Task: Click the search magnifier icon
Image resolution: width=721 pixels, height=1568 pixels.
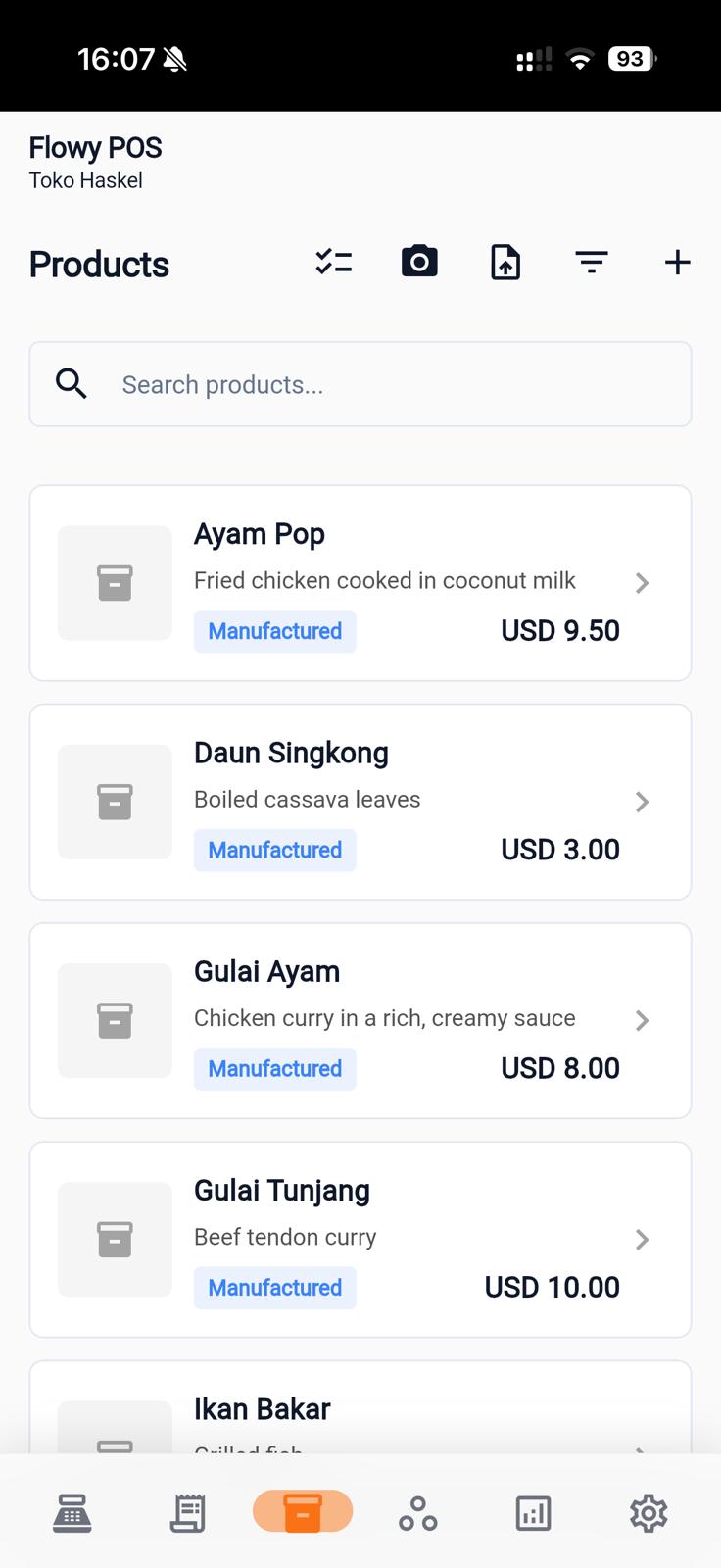Action: coord(72,384)
